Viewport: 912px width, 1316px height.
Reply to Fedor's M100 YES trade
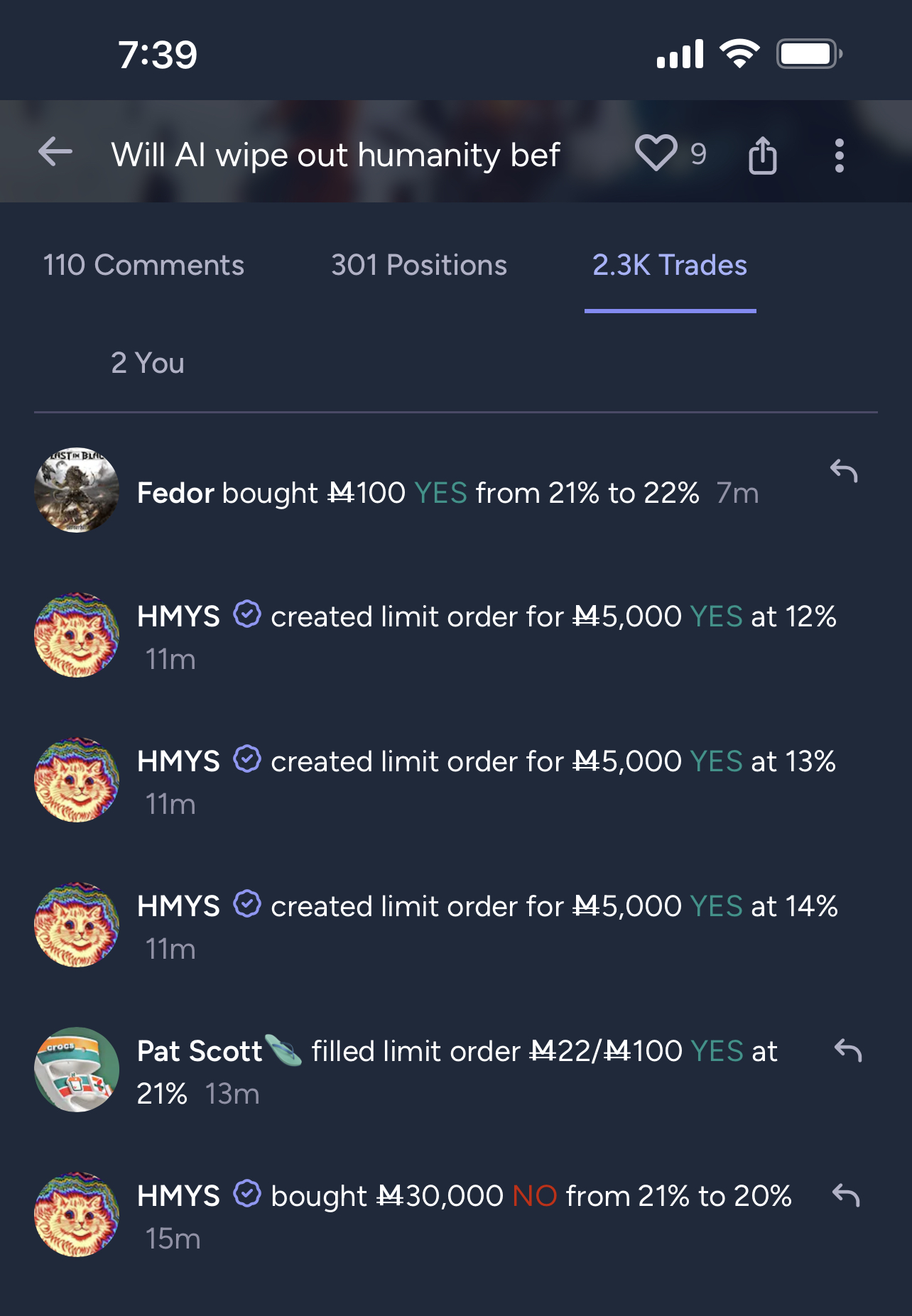[844, 471]
